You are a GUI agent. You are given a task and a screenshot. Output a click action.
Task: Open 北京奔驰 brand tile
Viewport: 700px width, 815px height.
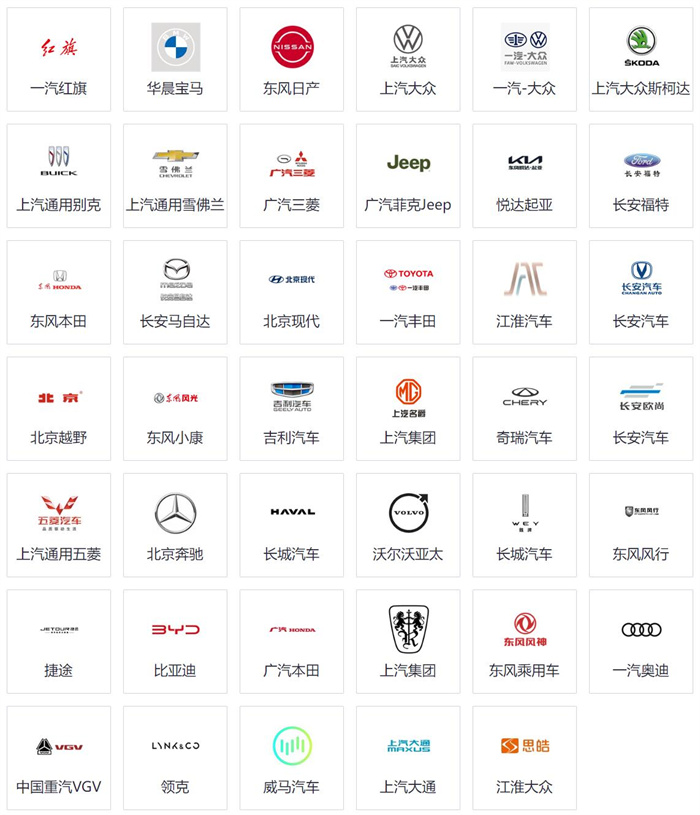175,525
